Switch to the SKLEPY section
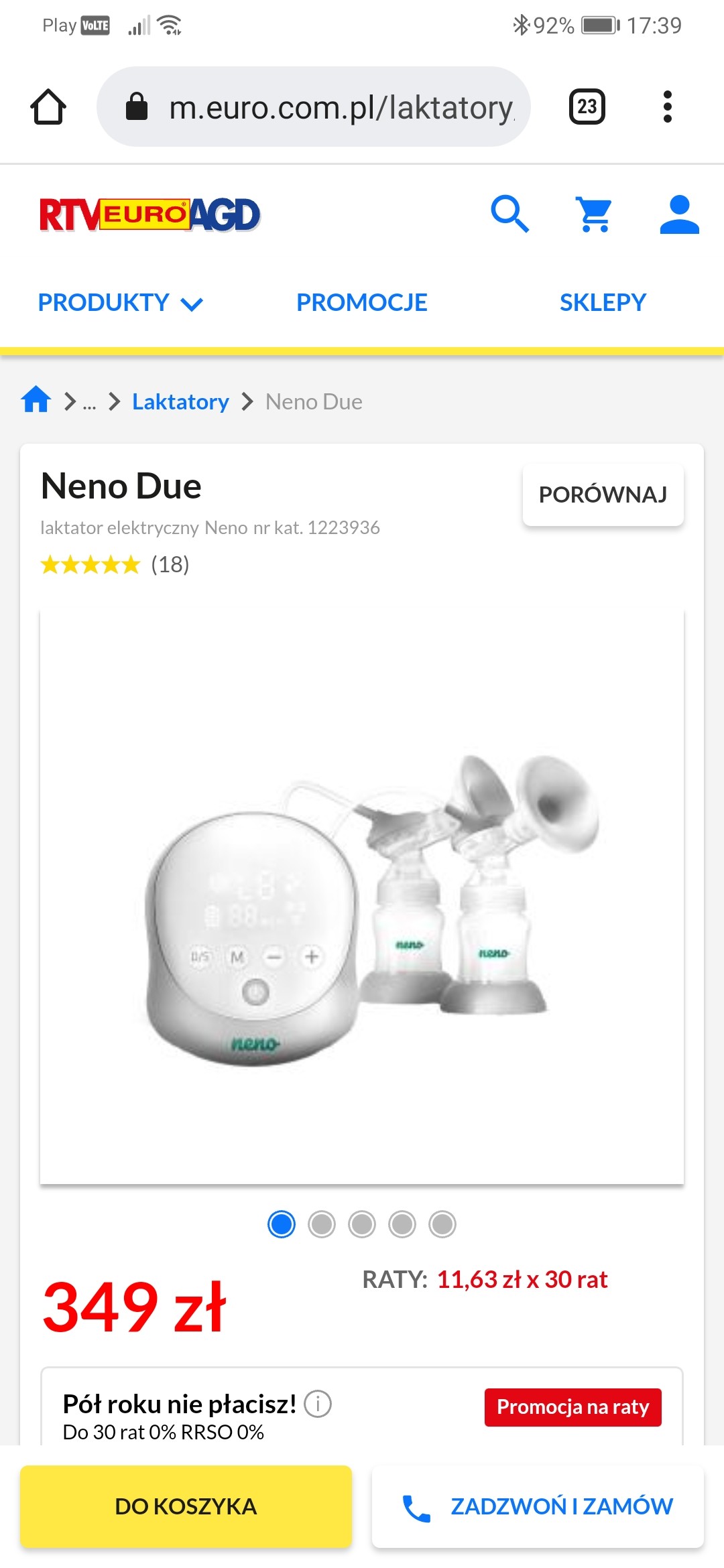The image size is (724, 1568). [x=603, y=303]
